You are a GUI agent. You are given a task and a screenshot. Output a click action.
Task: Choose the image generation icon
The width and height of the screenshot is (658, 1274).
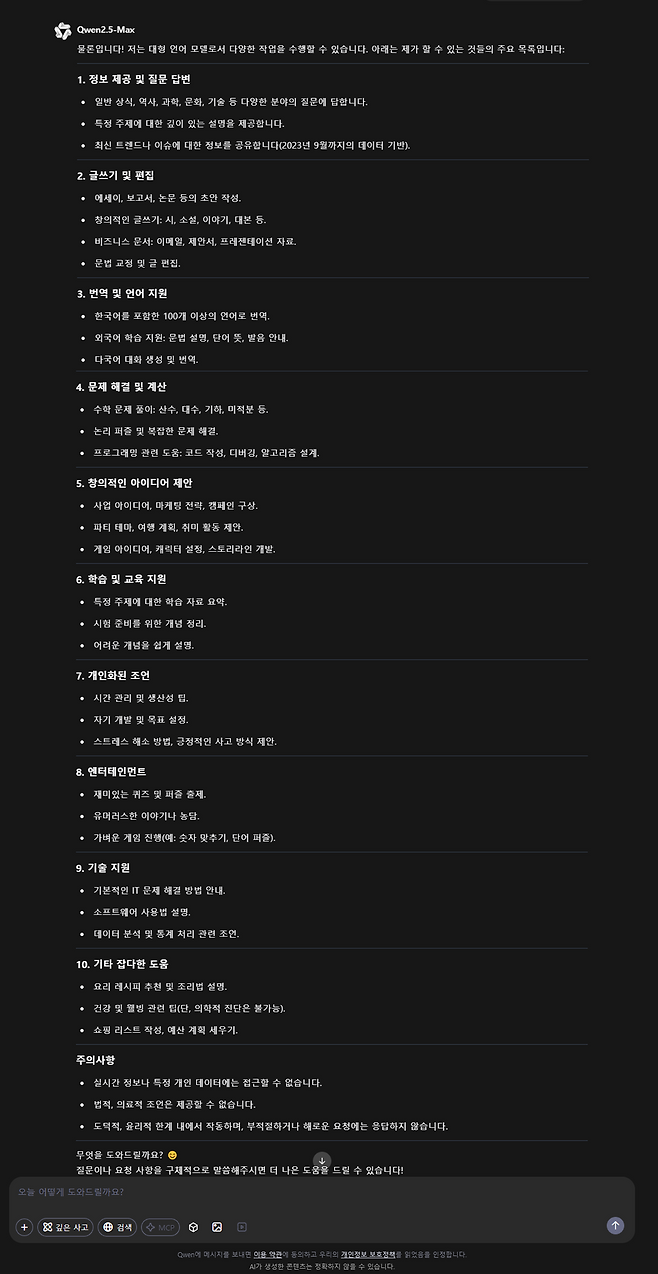[217, 1227]
